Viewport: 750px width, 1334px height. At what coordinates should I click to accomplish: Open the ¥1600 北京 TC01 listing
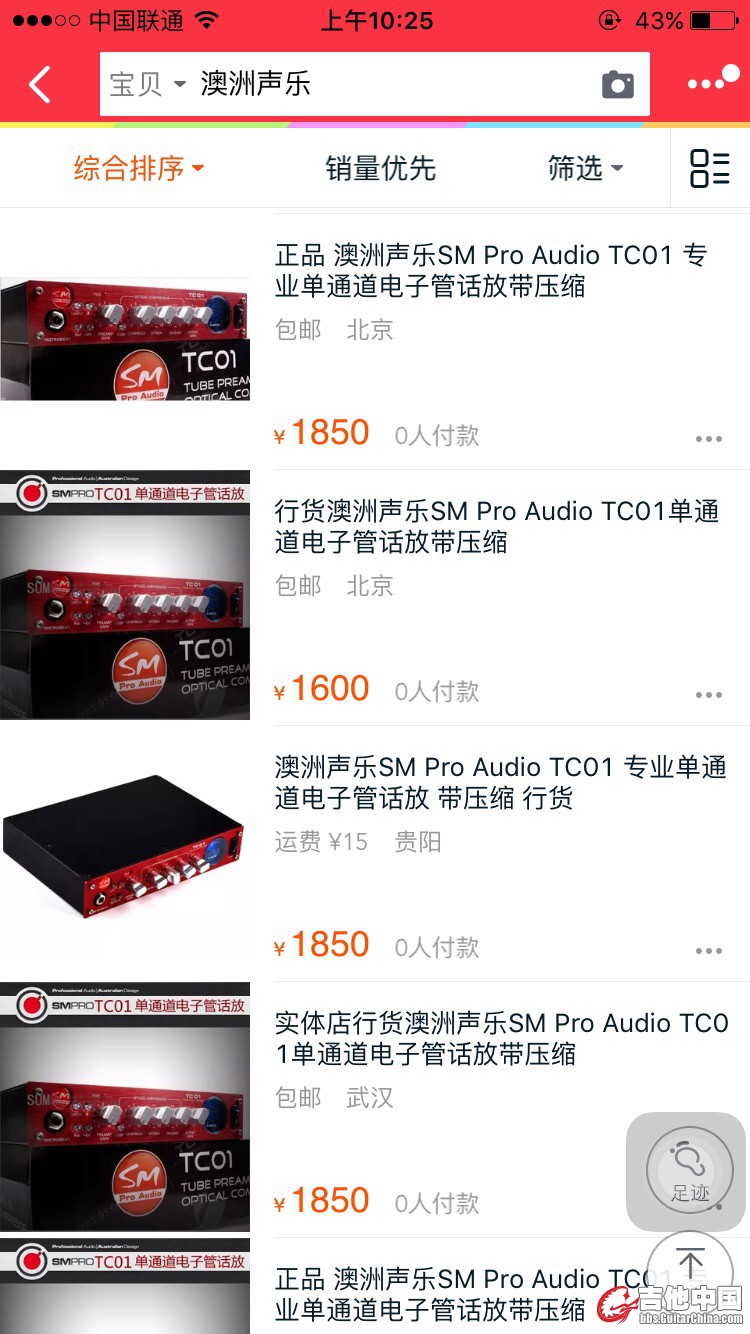coord(496,527)
